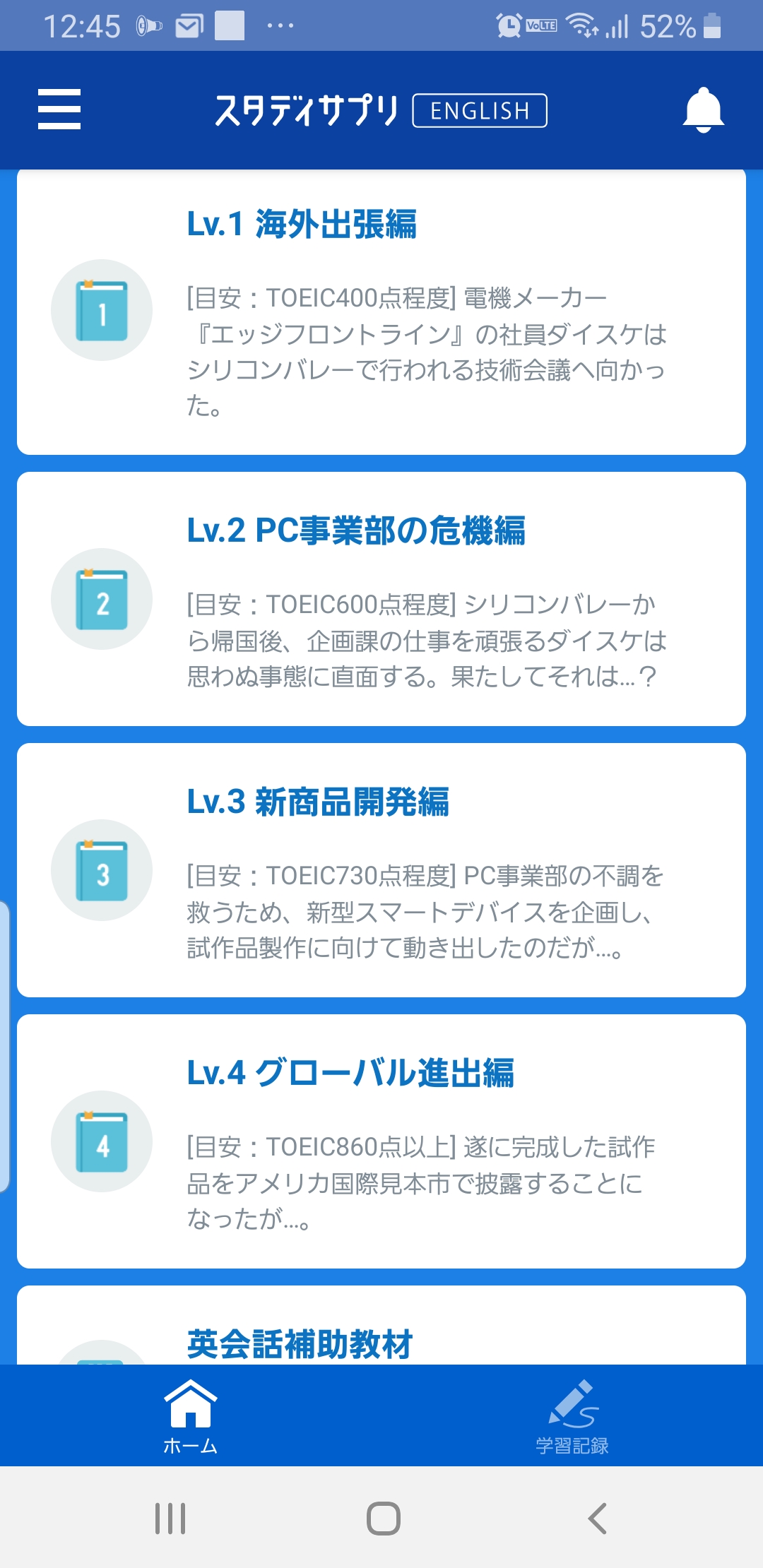Image resolution: width=763 pixels, height=1568 pixels.
Task: Select the Lv.2 PC事業部の危機編 course
Action: point(381,599)
